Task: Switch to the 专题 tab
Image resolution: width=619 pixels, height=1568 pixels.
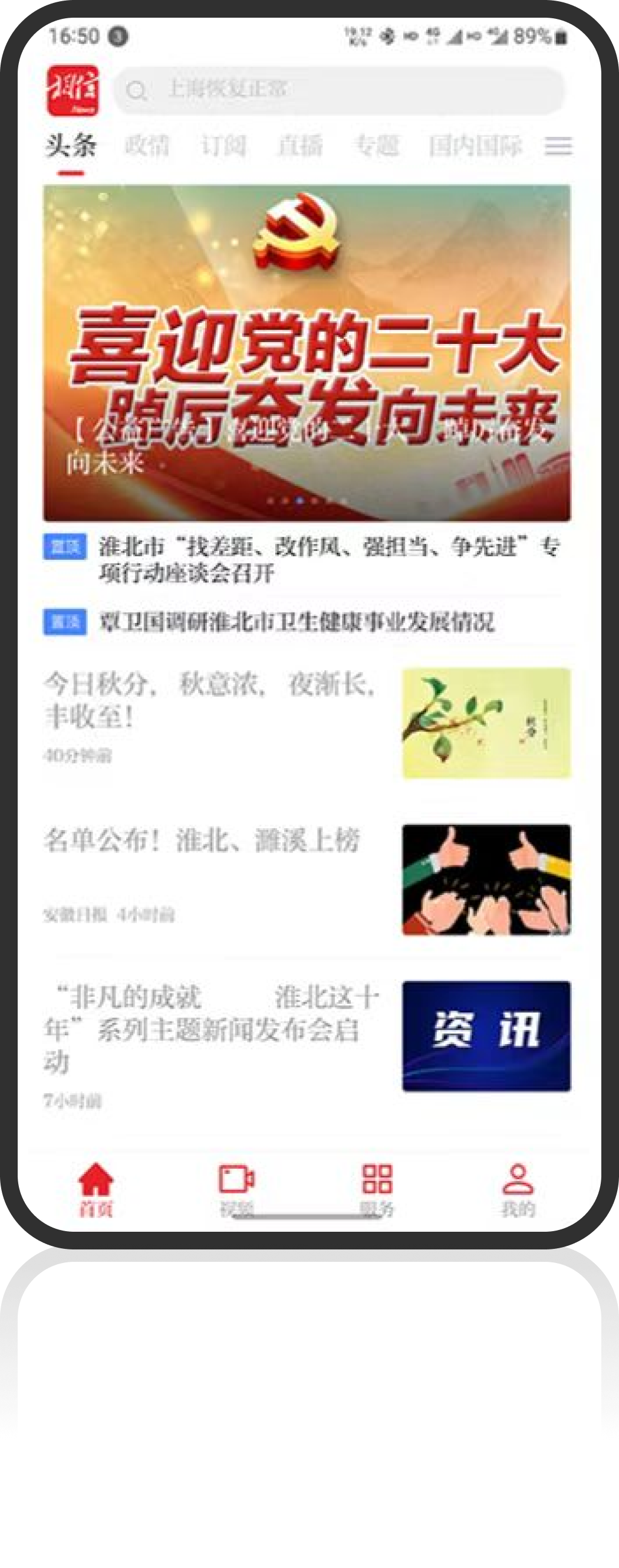Action: click(376, 146)
